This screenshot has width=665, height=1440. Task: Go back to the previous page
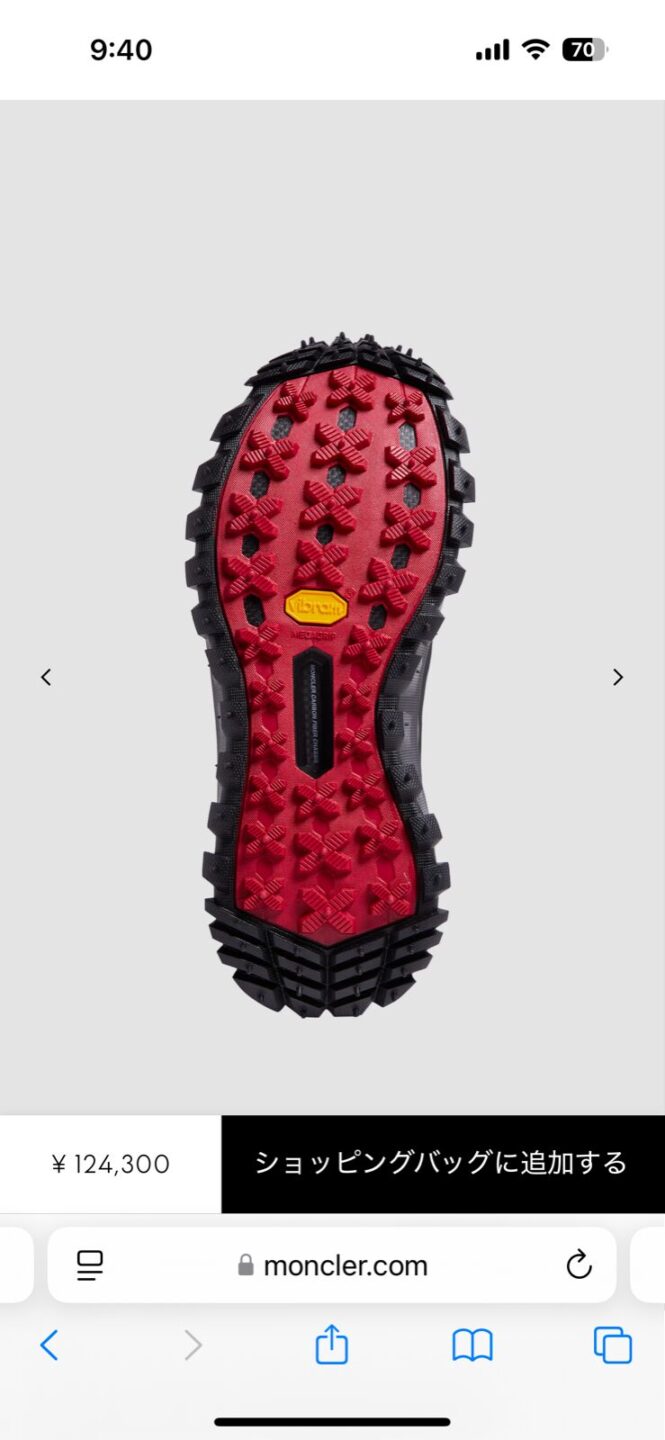49,1345
